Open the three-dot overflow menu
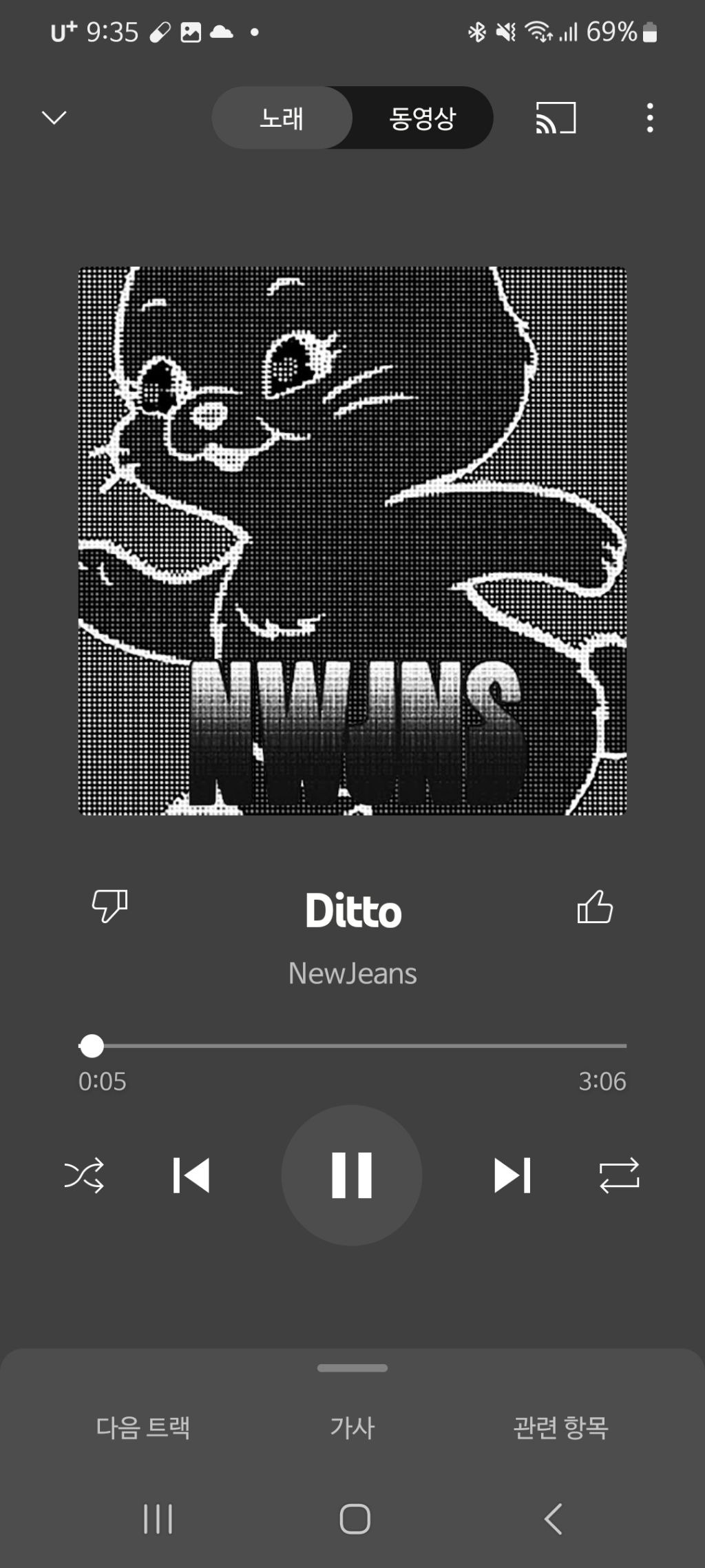705x1568 pixels. pyautogui.click(x=650, y=118)
